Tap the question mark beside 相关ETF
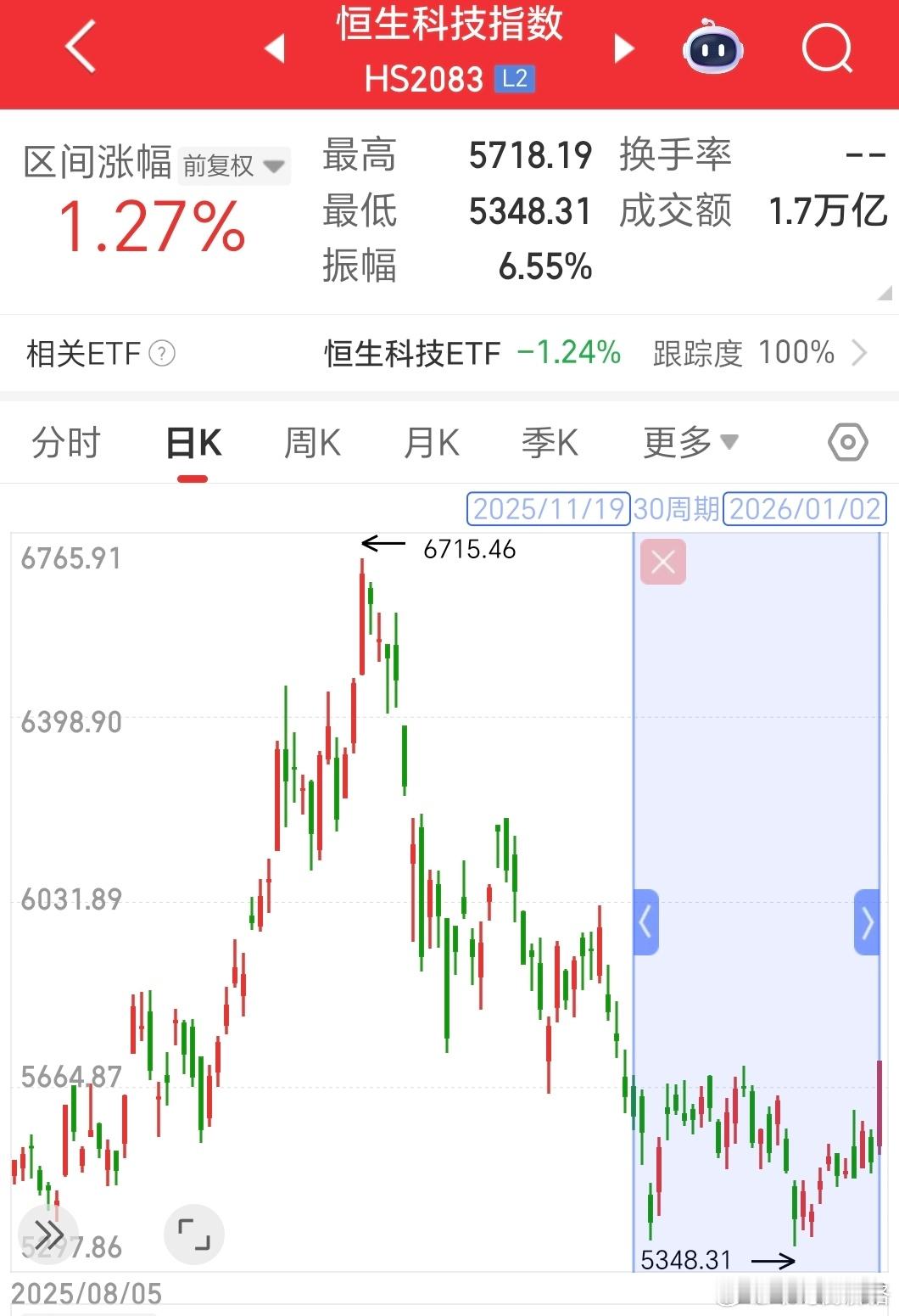Viewport: 899px width, 1316px height. tap(162, 353)
